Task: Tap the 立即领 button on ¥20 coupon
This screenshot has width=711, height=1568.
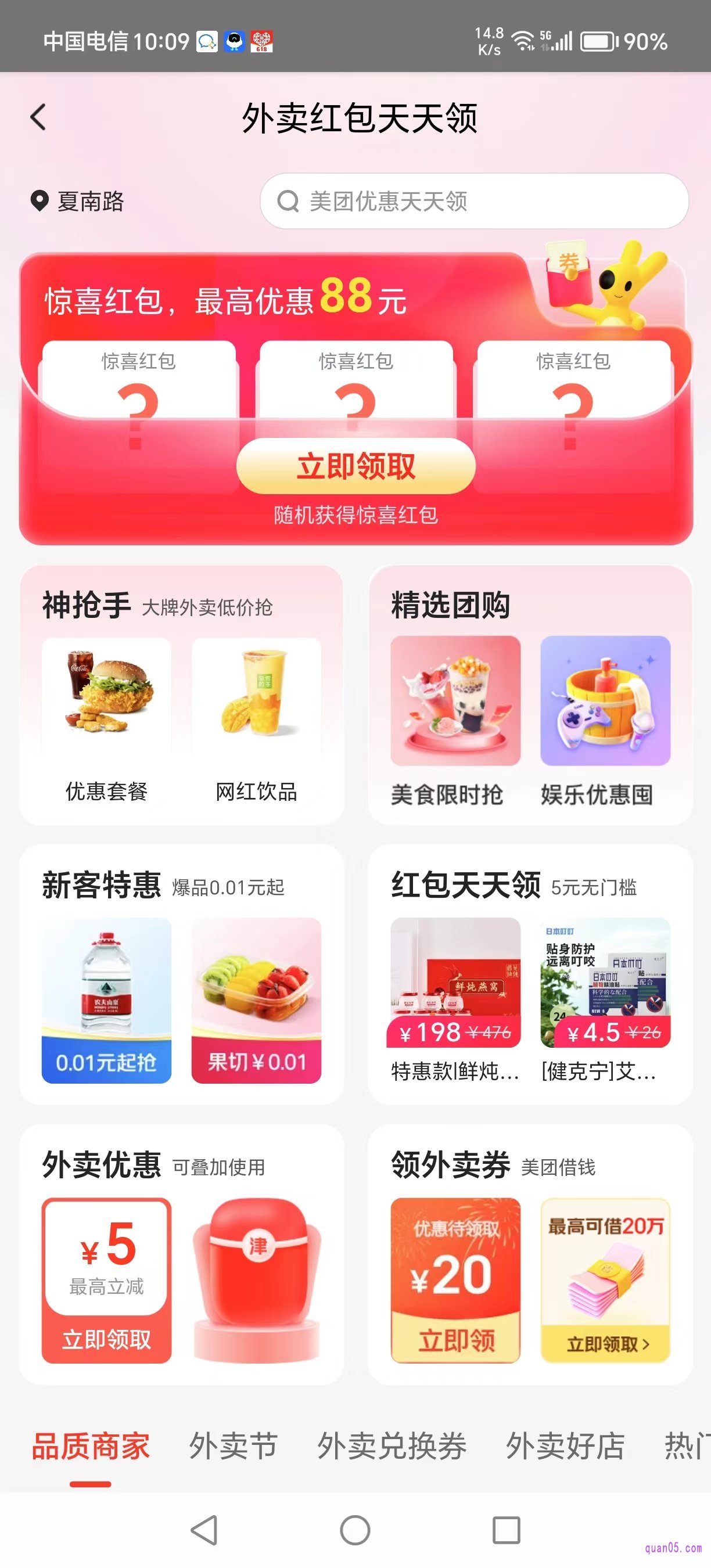Action: click(x=455, y=1339)
